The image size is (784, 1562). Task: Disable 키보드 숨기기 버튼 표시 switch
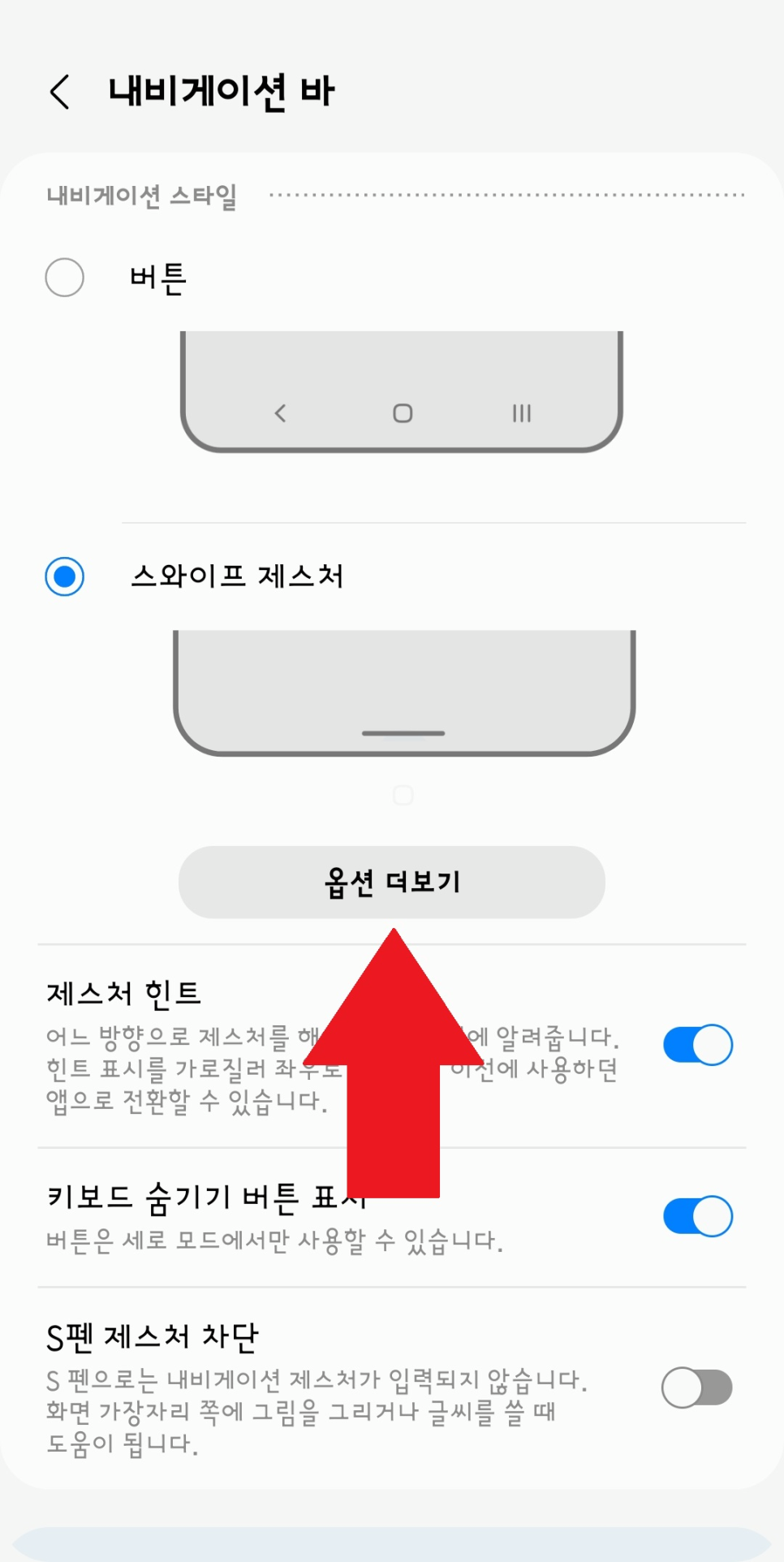point(697,1216)
